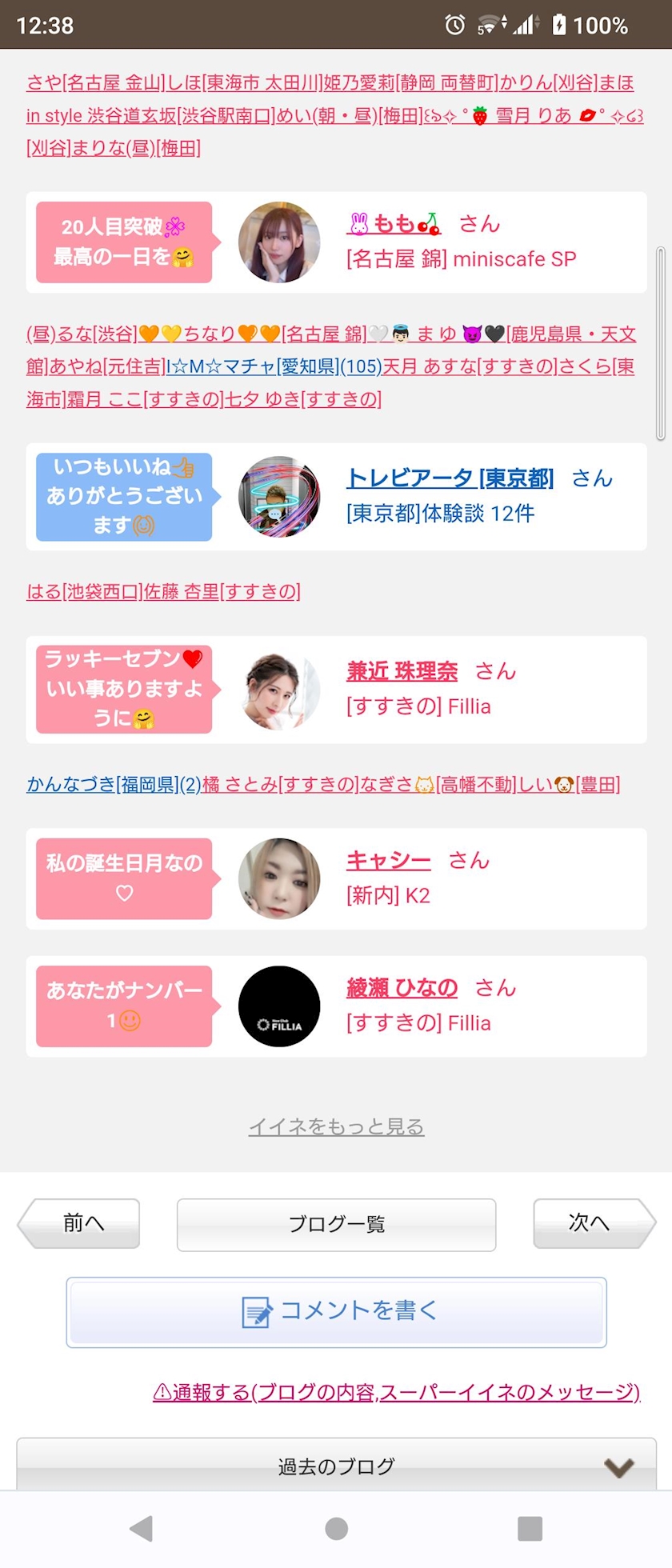Open 兼近 珠理奈's profile link
This screenshot has height=1568, width=672.
pos(402,671)
